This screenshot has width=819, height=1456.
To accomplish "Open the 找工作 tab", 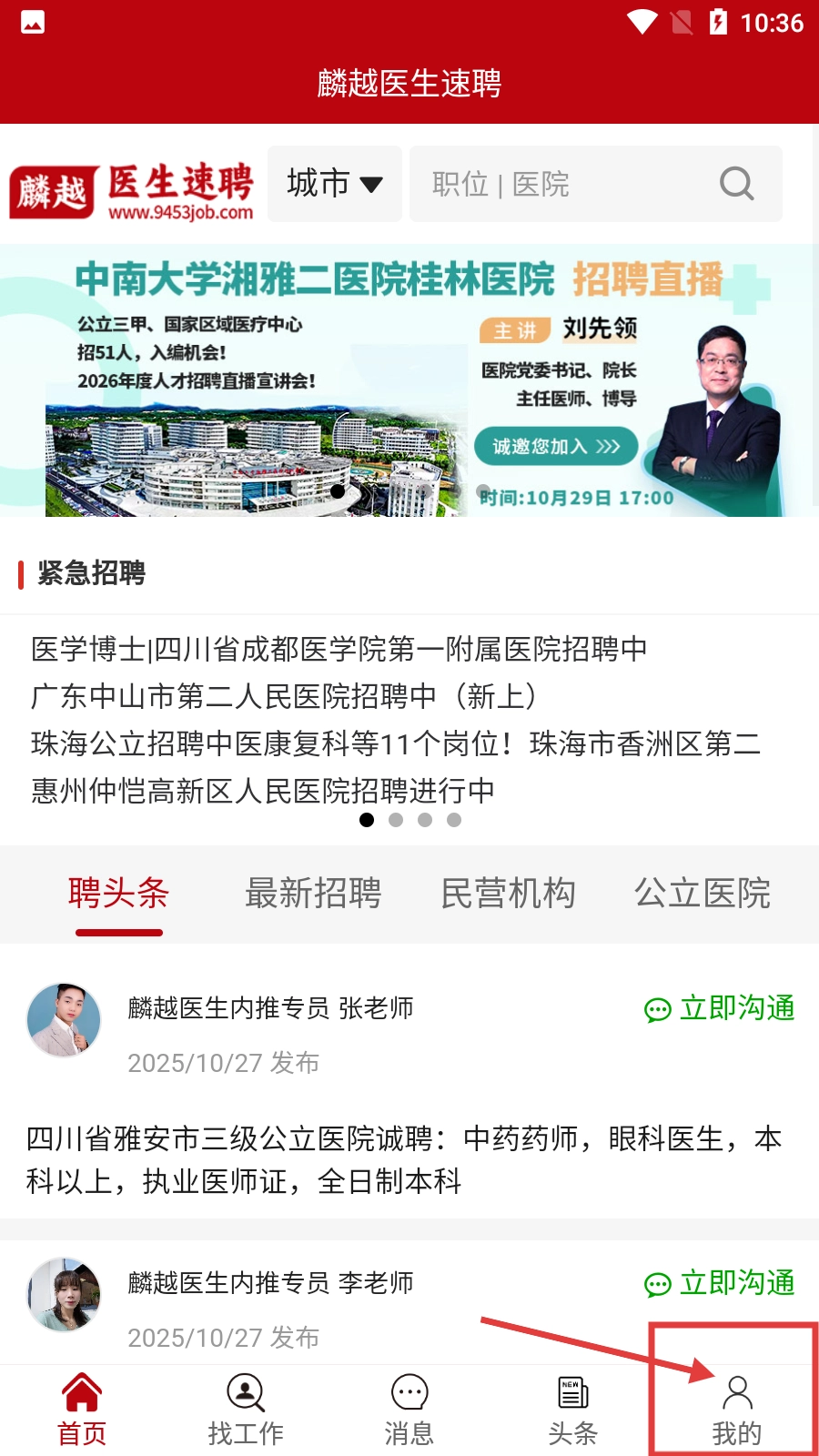I will click(246, 1410).
